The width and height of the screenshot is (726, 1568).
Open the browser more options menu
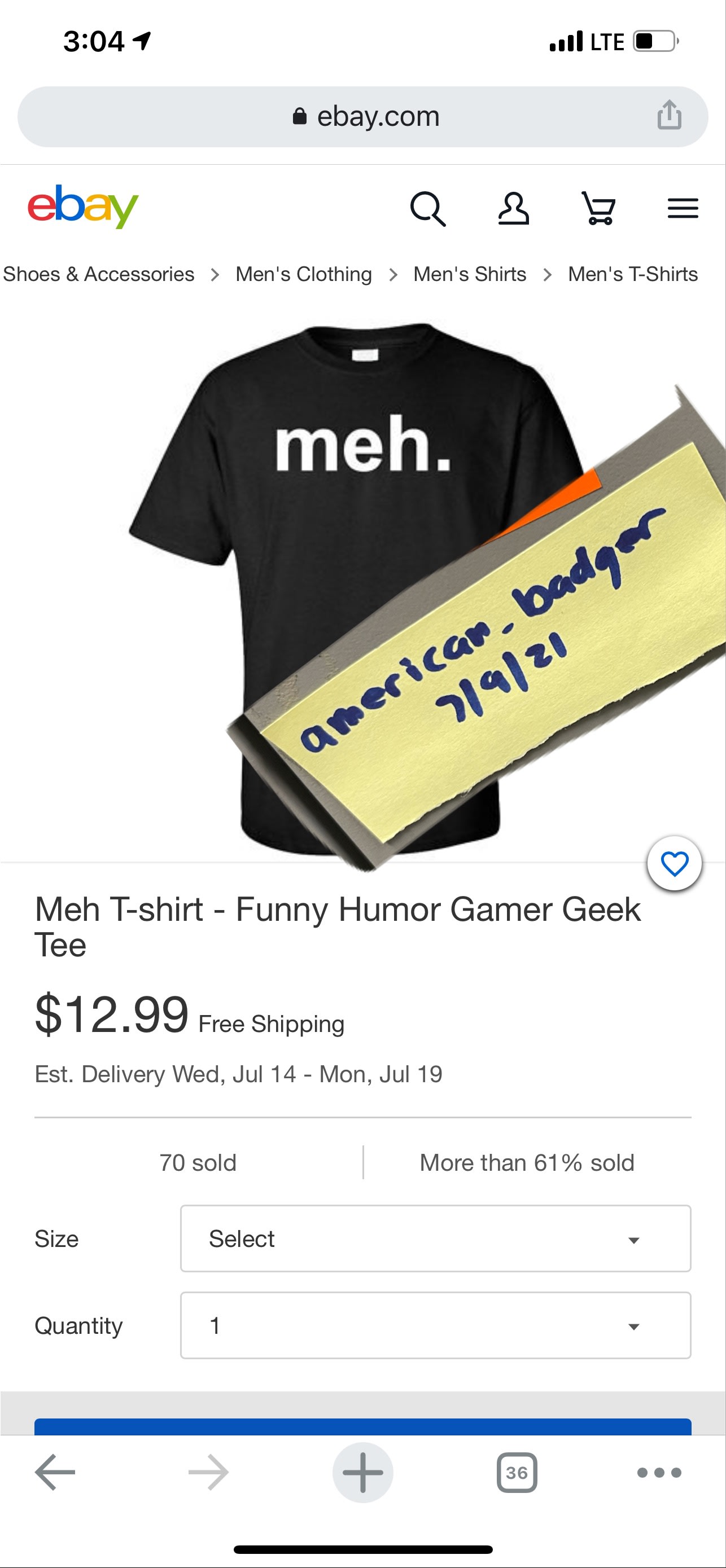659,1473
